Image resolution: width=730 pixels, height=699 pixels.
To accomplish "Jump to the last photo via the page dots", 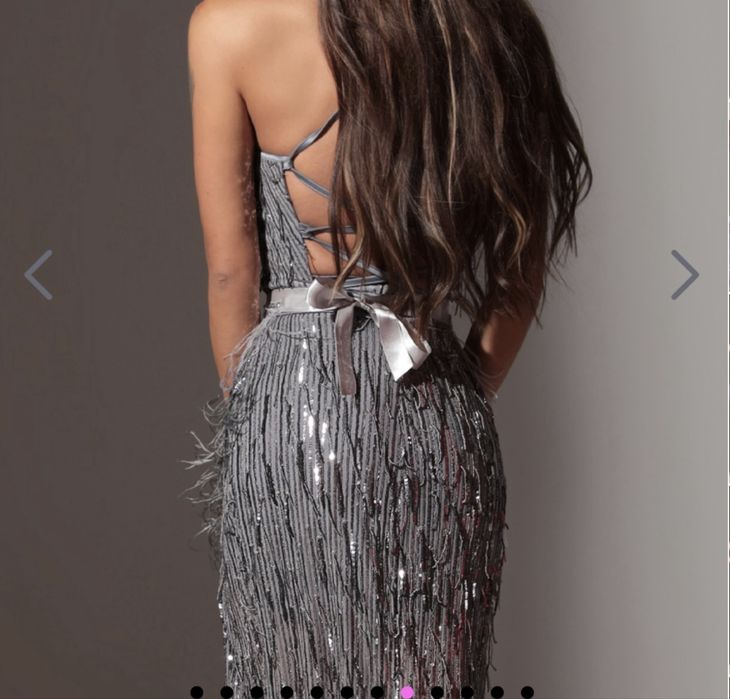I will [x=527, y=692].
